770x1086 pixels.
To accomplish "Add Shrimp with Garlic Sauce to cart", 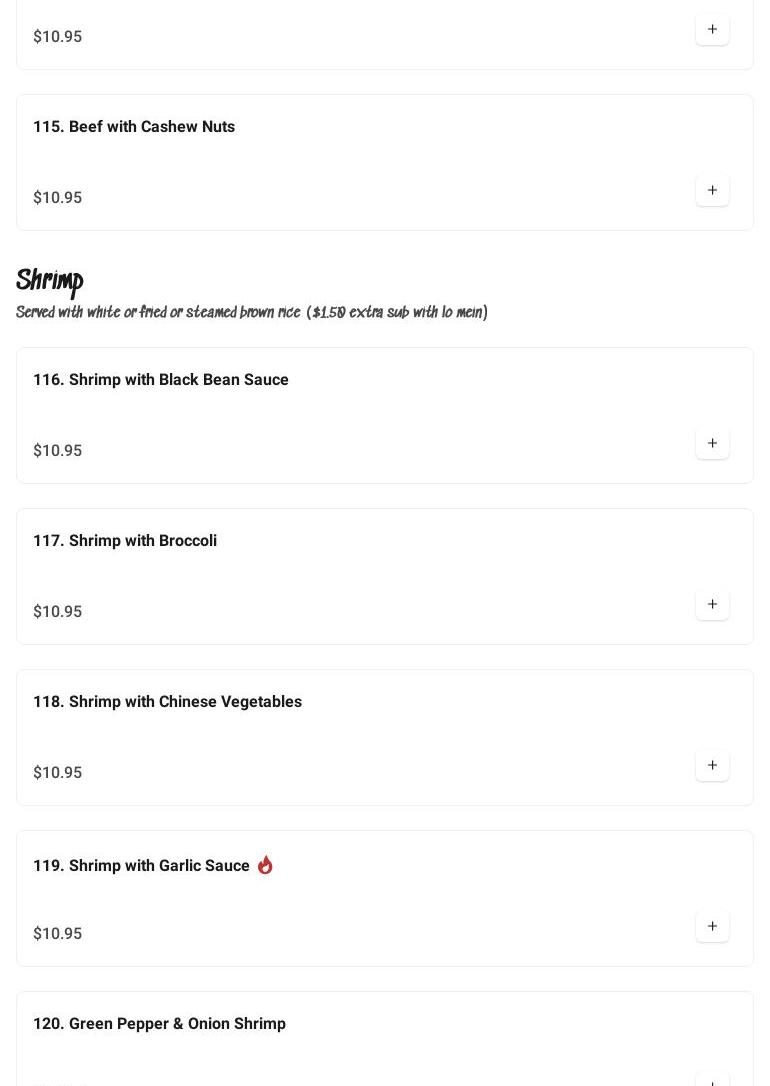I will click(712, 926).
